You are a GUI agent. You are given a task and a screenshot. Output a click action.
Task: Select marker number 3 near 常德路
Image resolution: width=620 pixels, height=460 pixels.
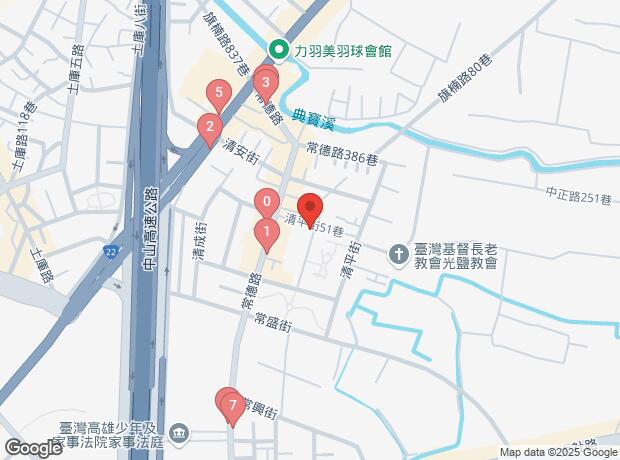[265, 82]
